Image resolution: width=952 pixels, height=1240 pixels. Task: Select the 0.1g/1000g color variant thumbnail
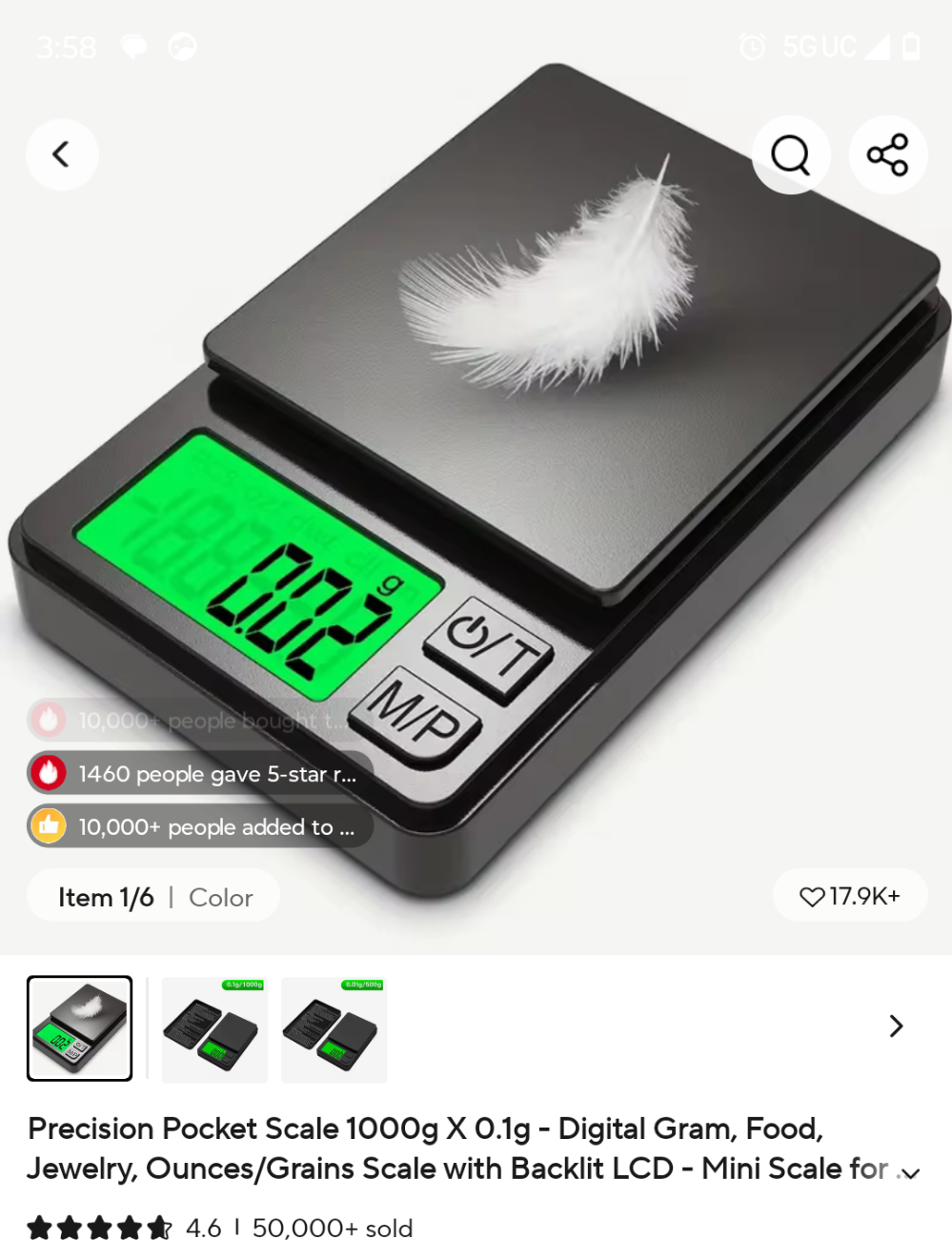214,1029
